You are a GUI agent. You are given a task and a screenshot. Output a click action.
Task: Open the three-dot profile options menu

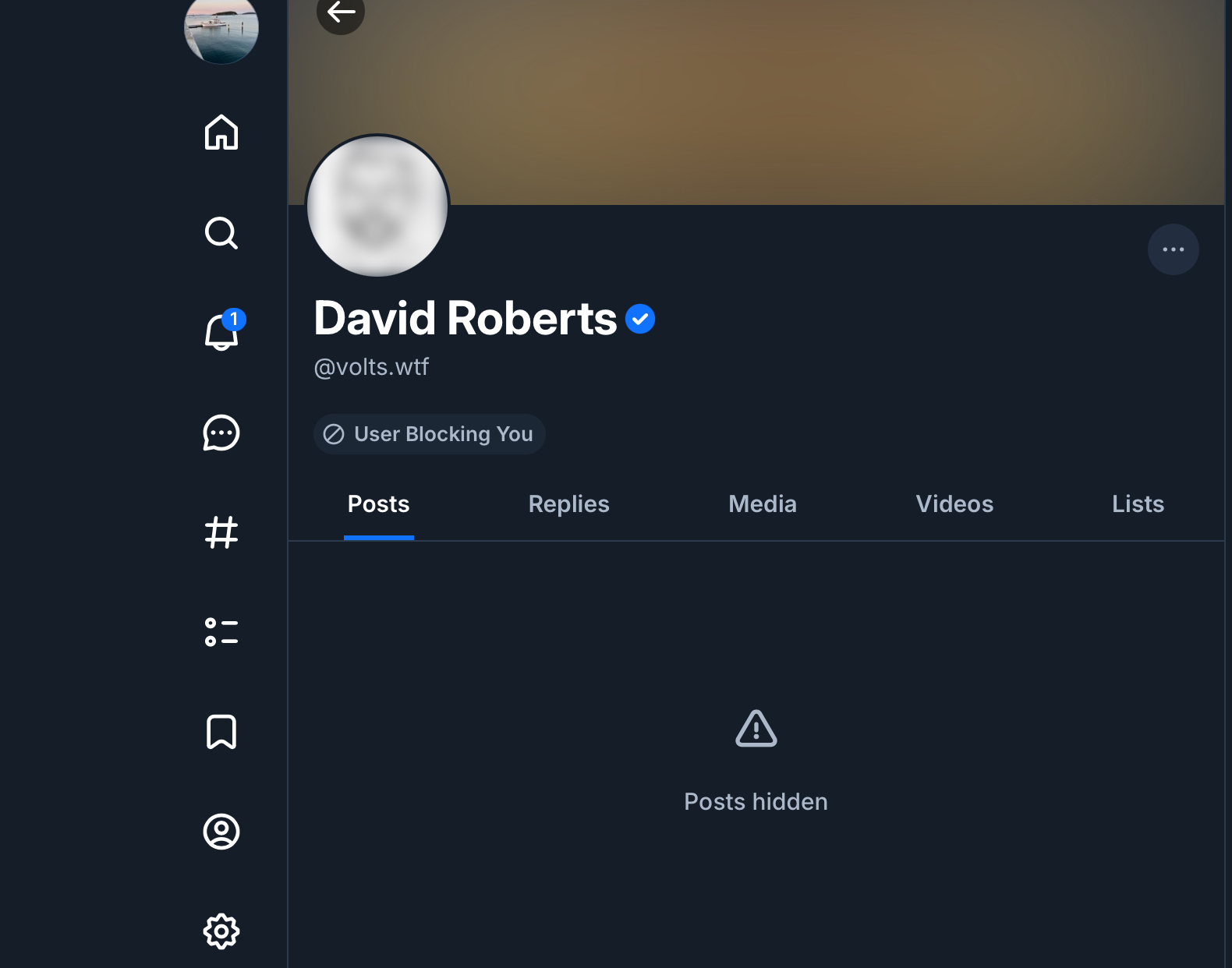point(1173,249)
